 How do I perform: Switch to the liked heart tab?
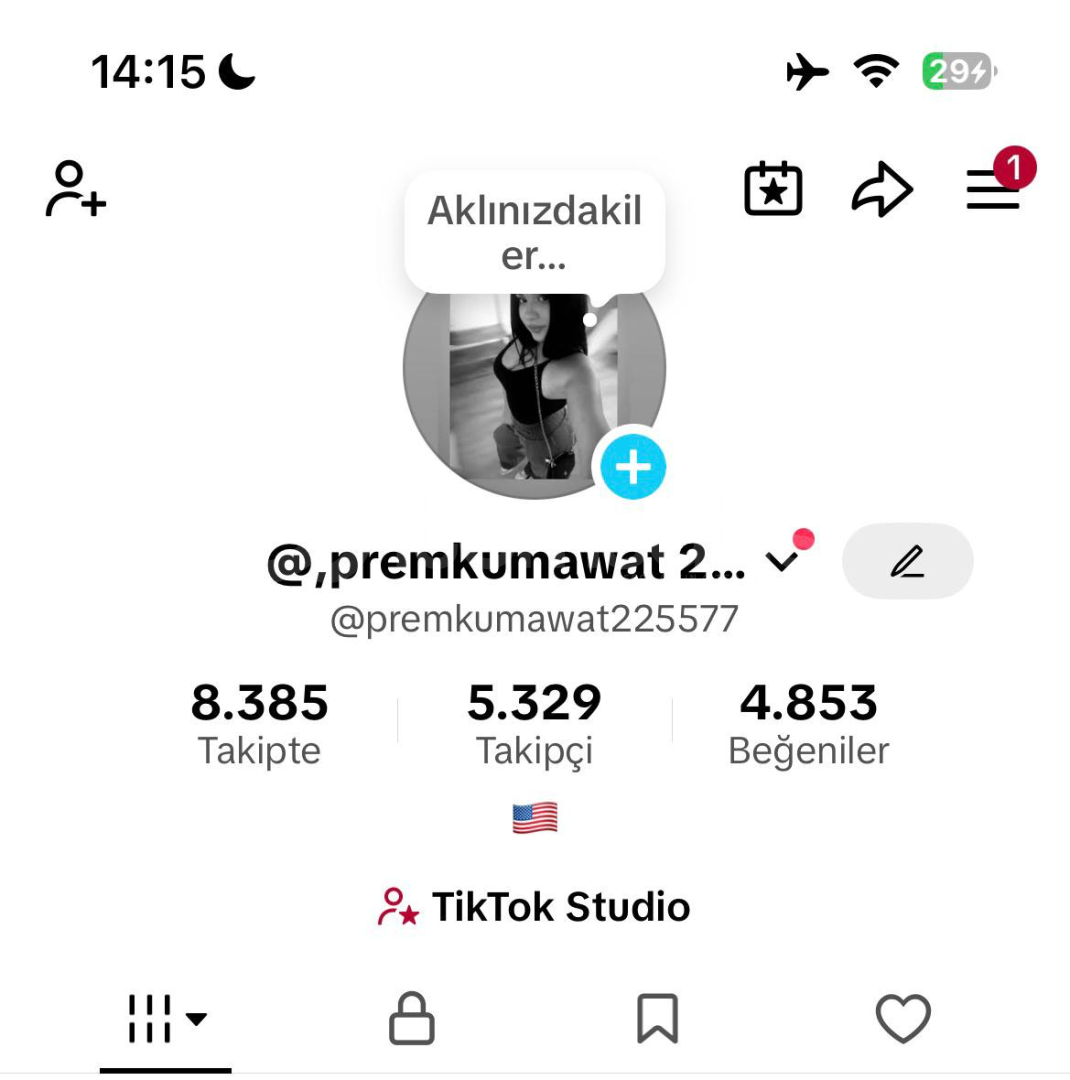point(903,1019)
